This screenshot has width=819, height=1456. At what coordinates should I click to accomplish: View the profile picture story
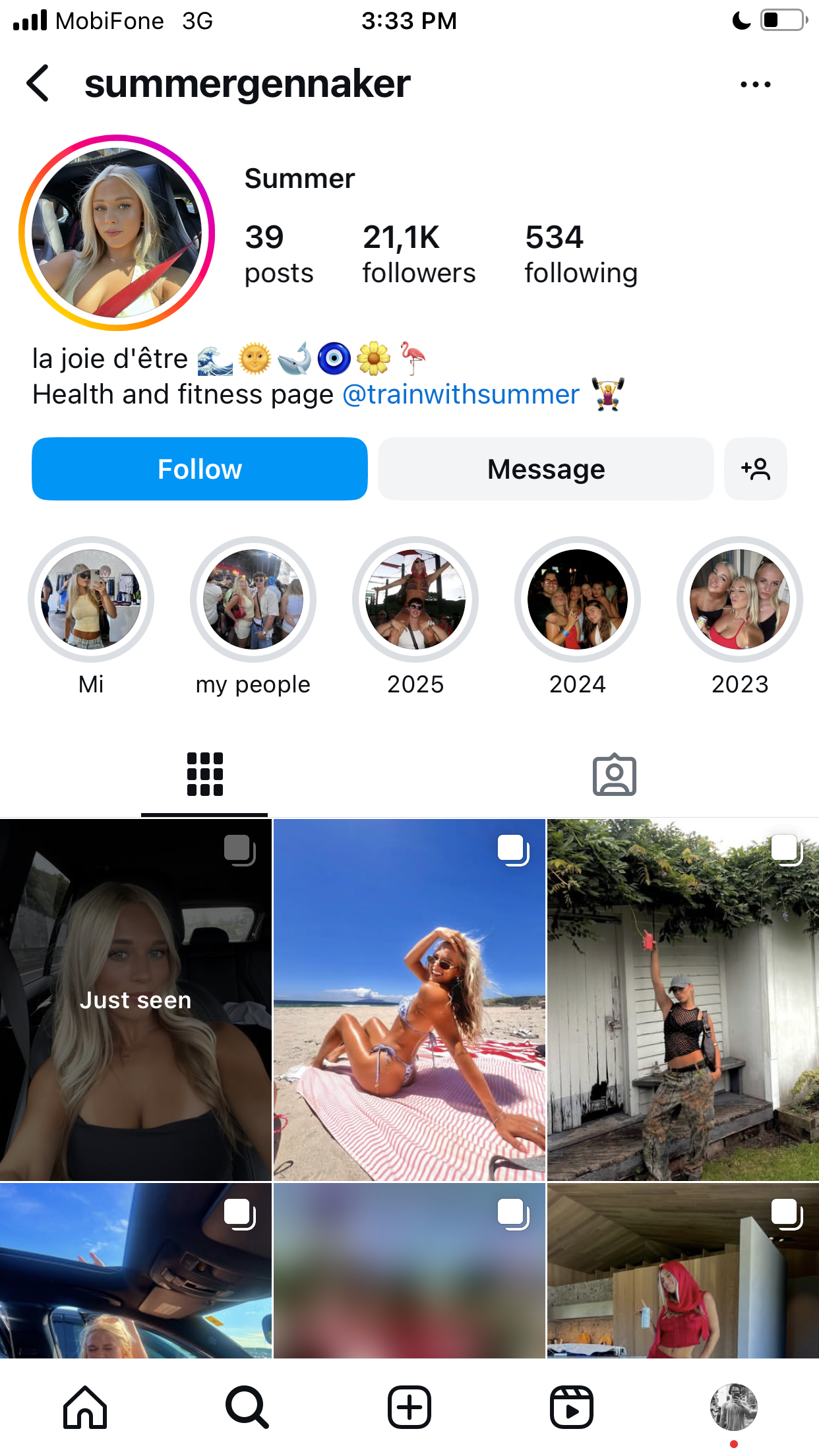pyautogui.click(x=117, y=233)
